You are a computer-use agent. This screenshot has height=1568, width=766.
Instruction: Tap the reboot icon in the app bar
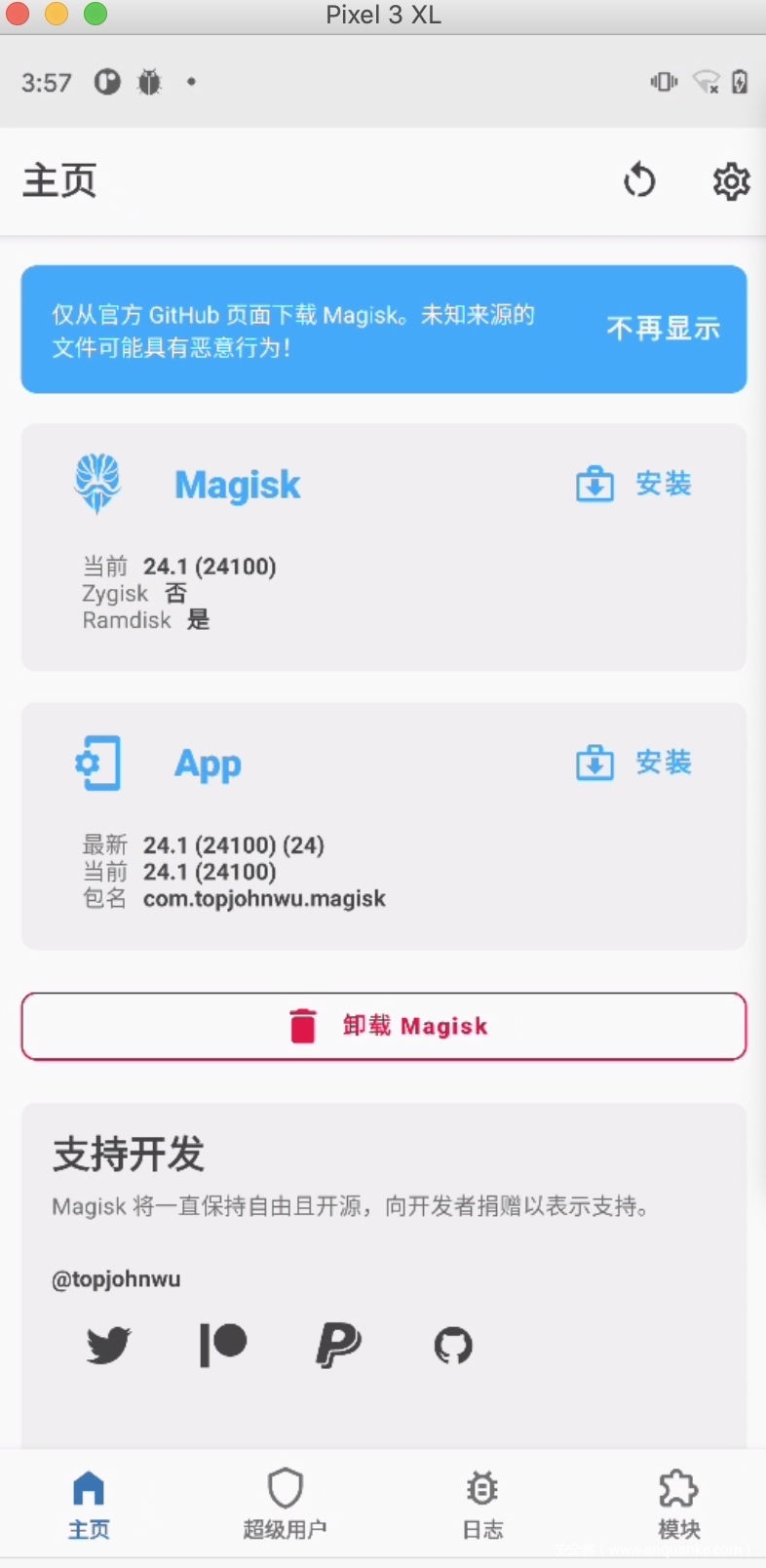click(639, 181)
